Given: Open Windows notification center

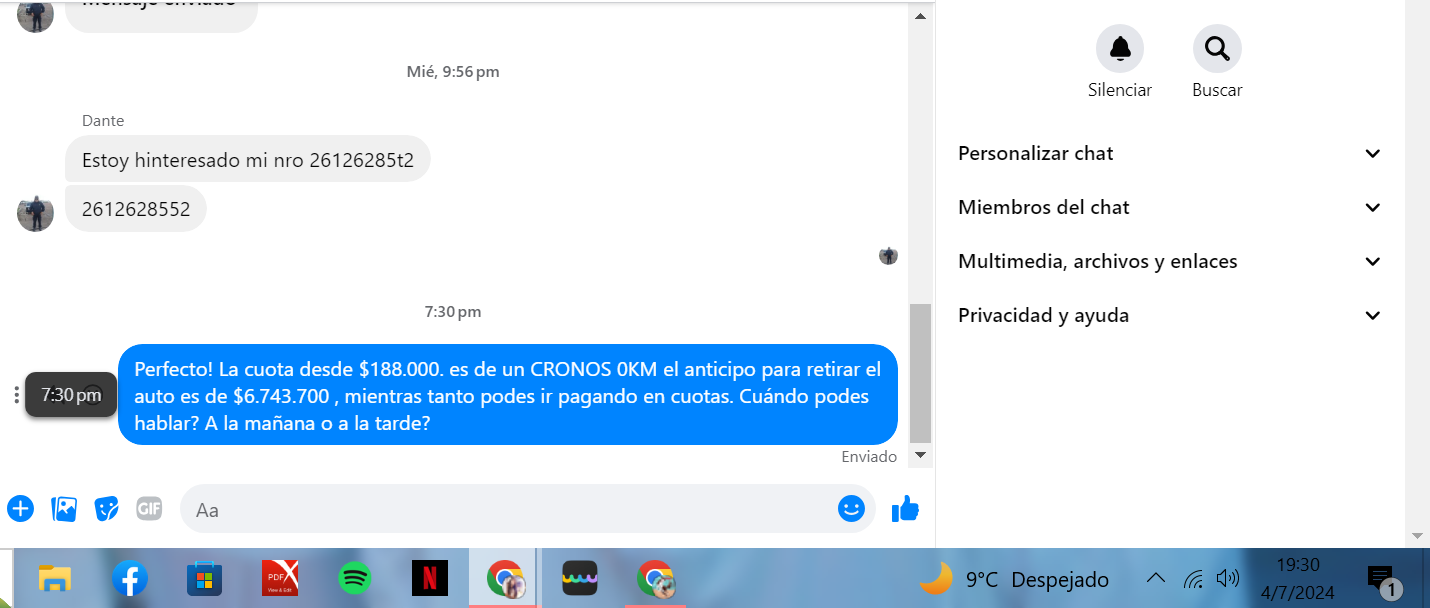Looking at the screenshot, I should [x=1382, y=579].
